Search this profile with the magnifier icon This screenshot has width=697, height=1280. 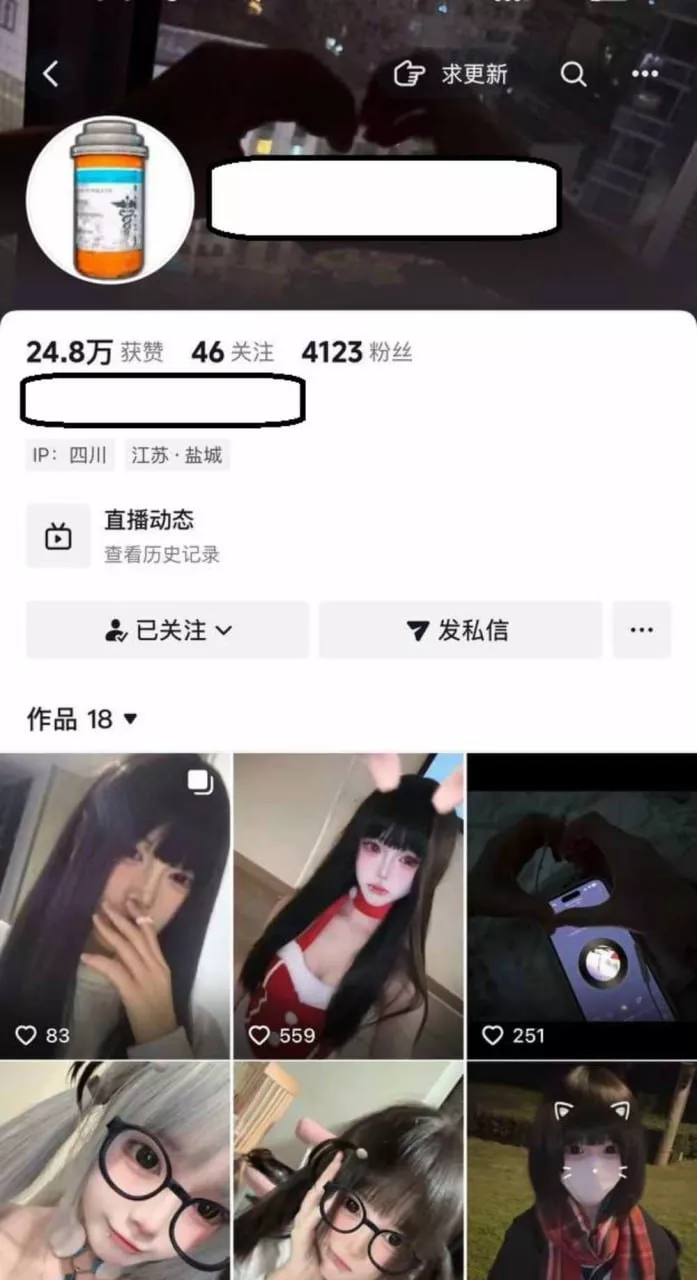573,74
